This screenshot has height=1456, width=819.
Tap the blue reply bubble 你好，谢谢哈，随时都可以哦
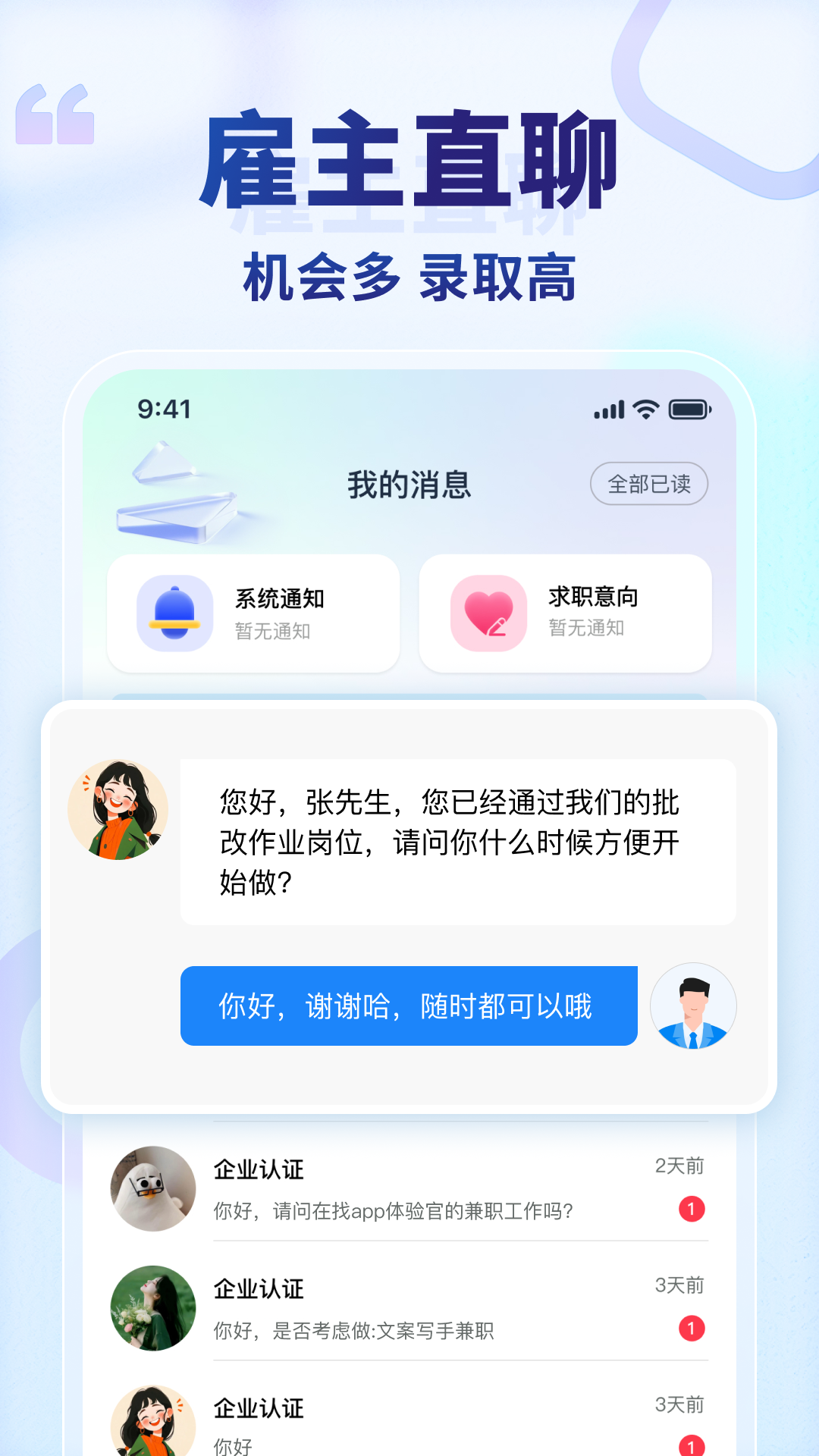pyautogui.click(x=407, y=1006)
